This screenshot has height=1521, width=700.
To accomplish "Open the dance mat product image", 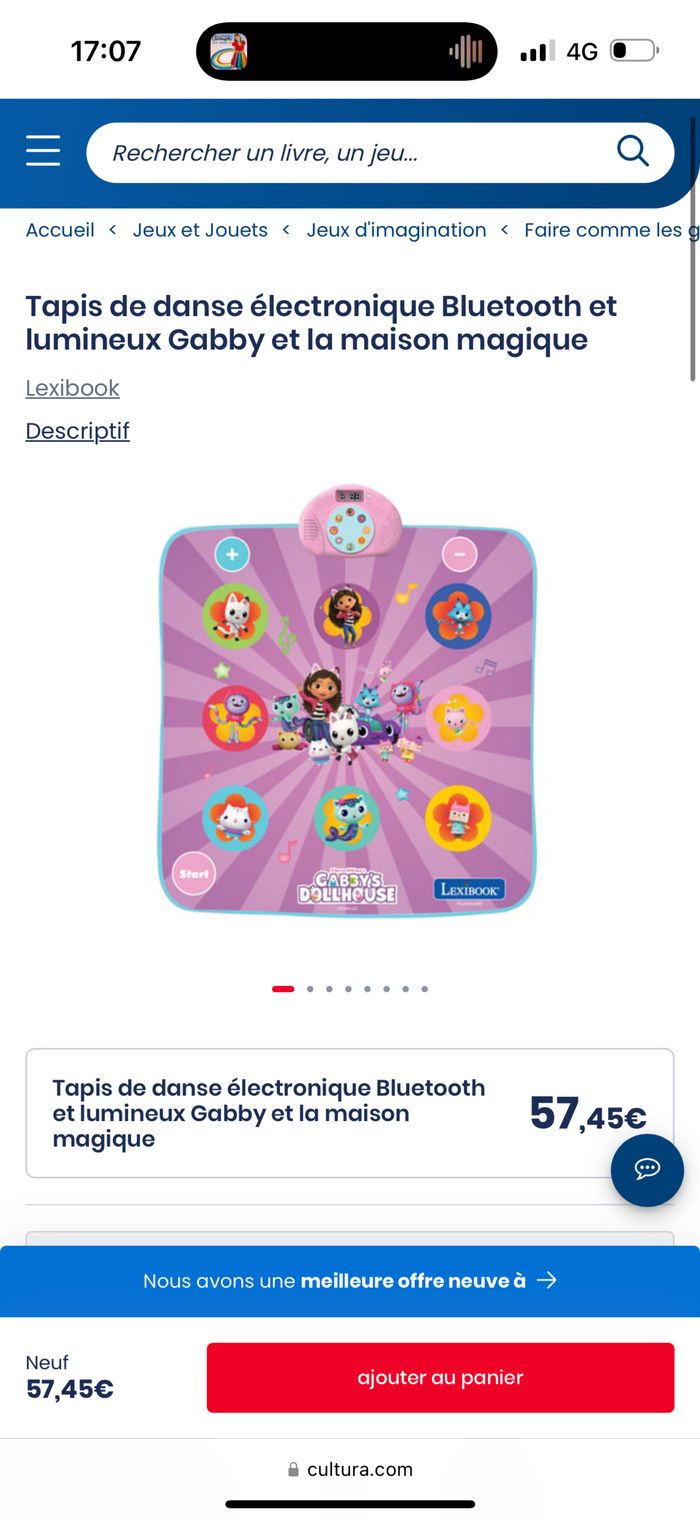I will coord(348,700).
